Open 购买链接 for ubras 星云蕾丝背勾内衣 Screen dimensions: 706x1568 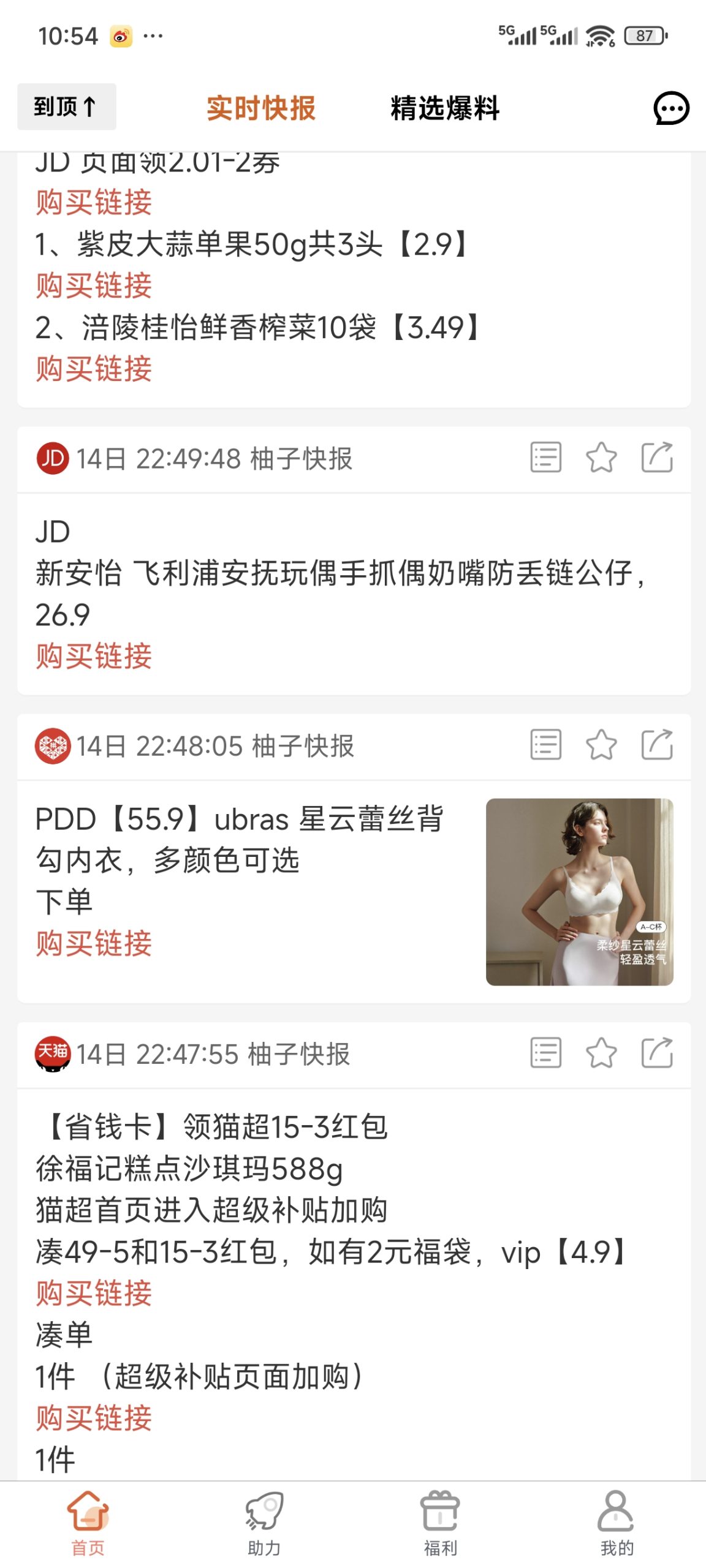coord(94,943)
